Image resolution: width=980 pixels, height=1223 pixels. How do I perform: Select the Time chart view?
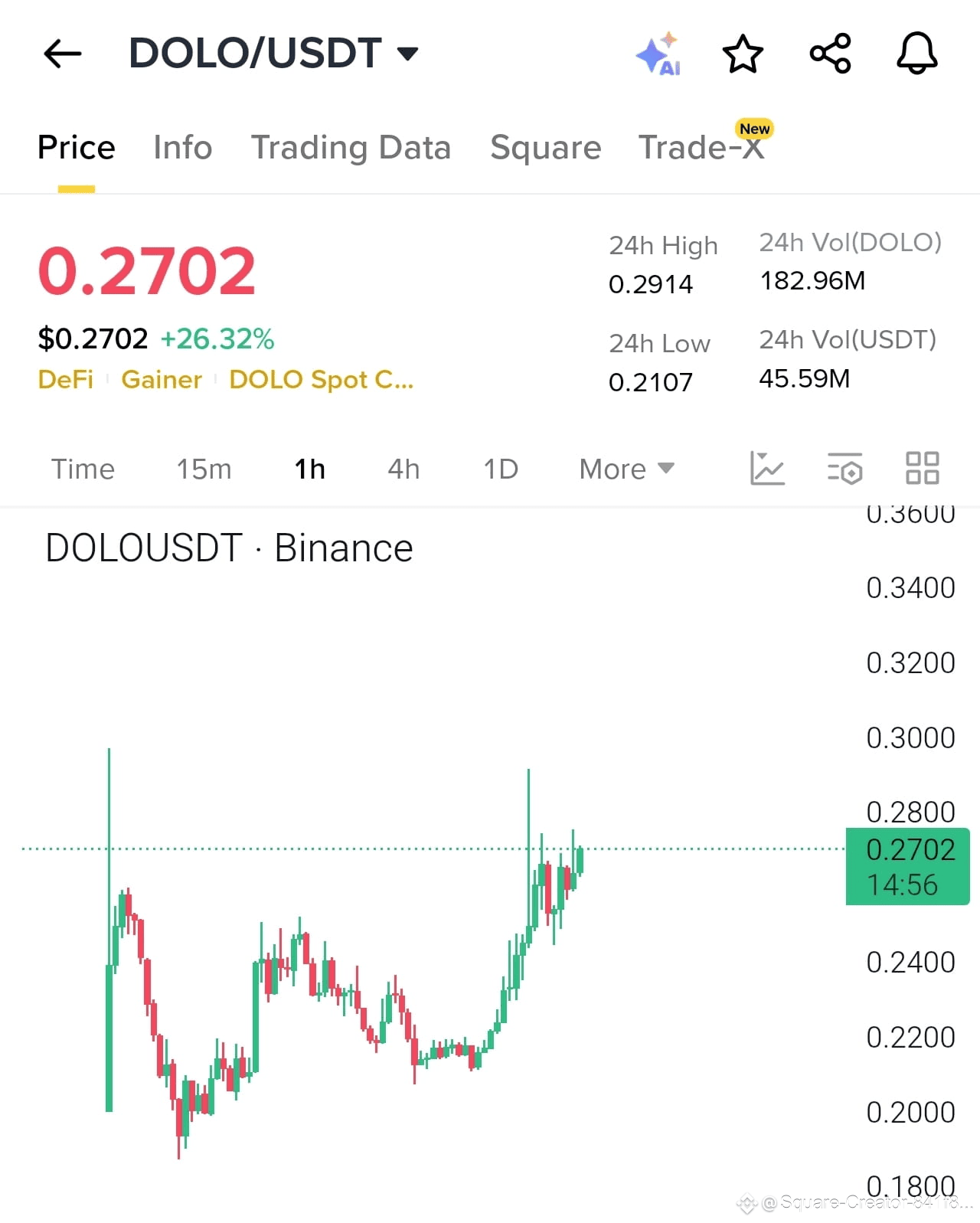pyautogui.click(x=83, y=469)
